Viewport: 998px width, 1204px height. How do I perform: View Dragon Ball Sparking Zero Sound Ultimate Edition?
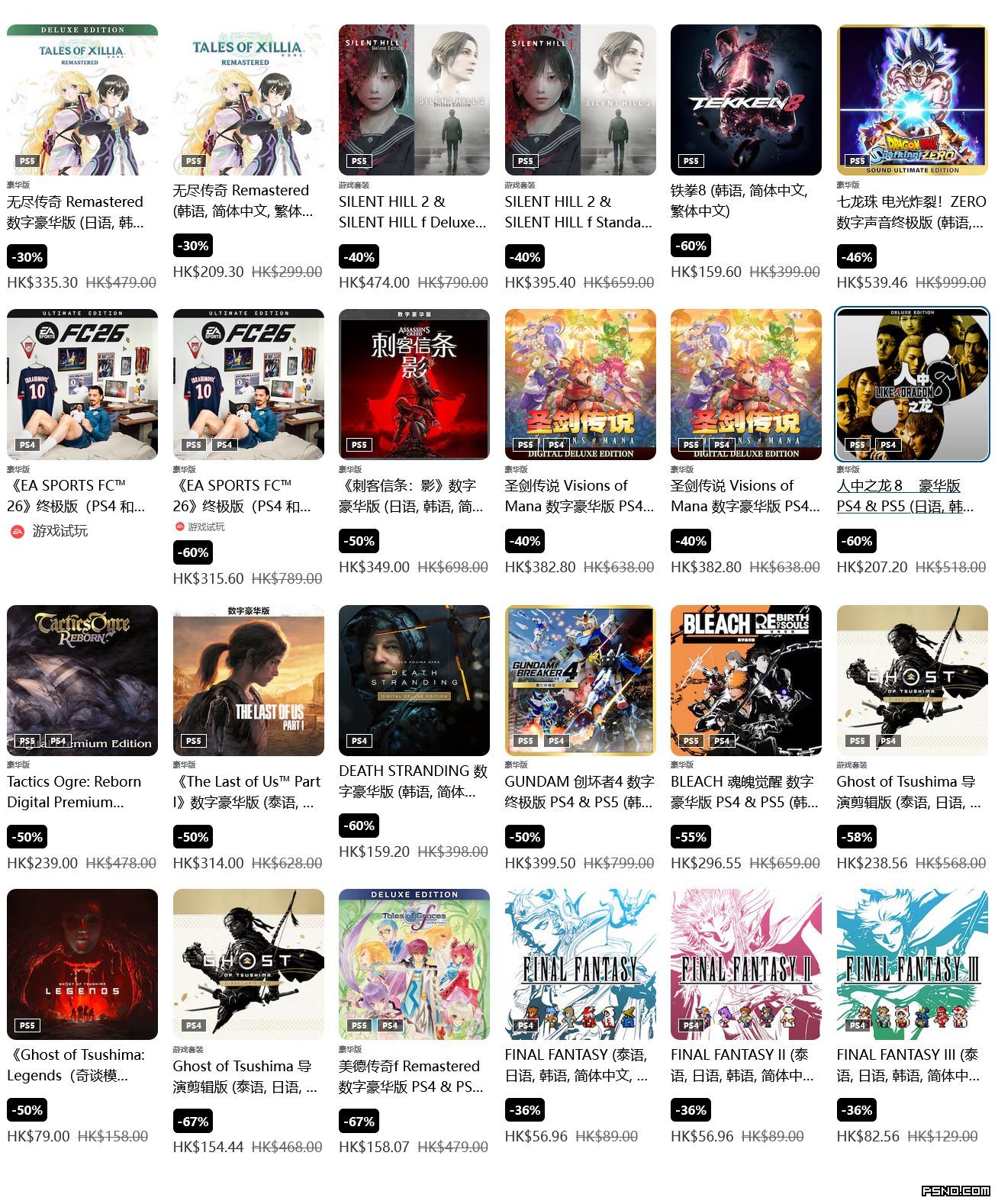click(x=912, y=100)
